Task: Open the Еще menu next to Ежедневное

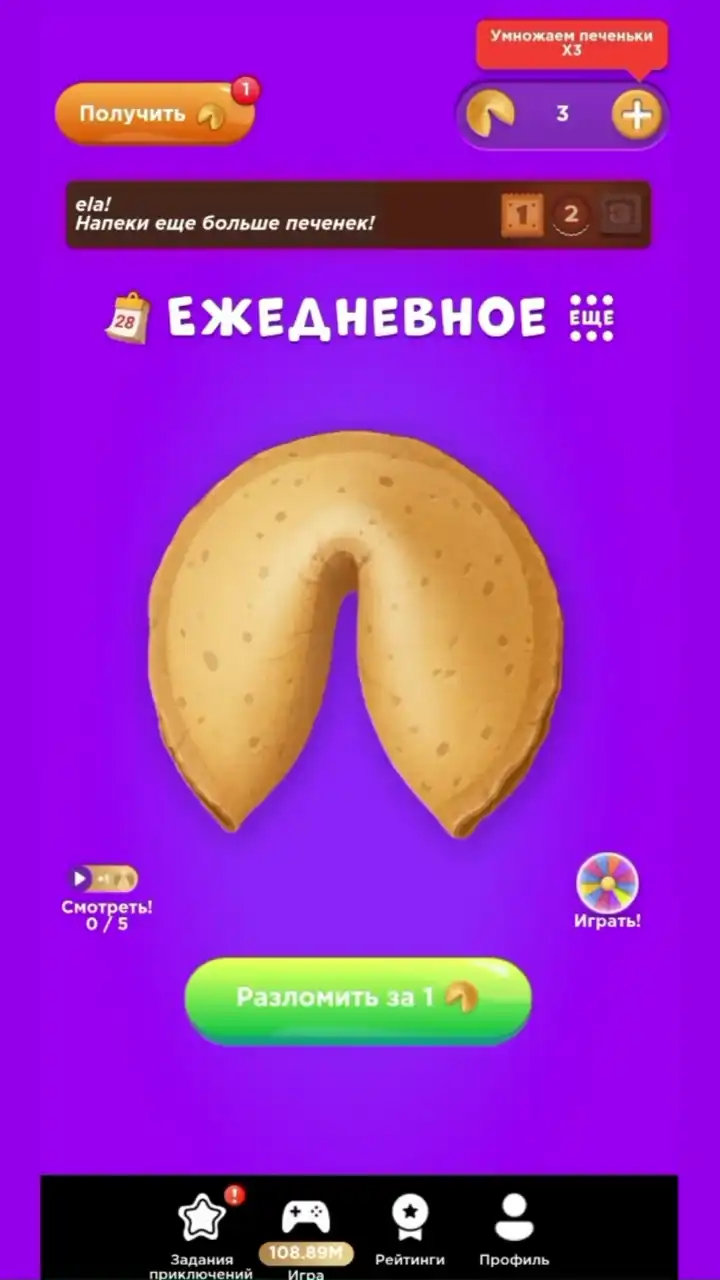Action: pyautogui.click(x=591, y=318)
